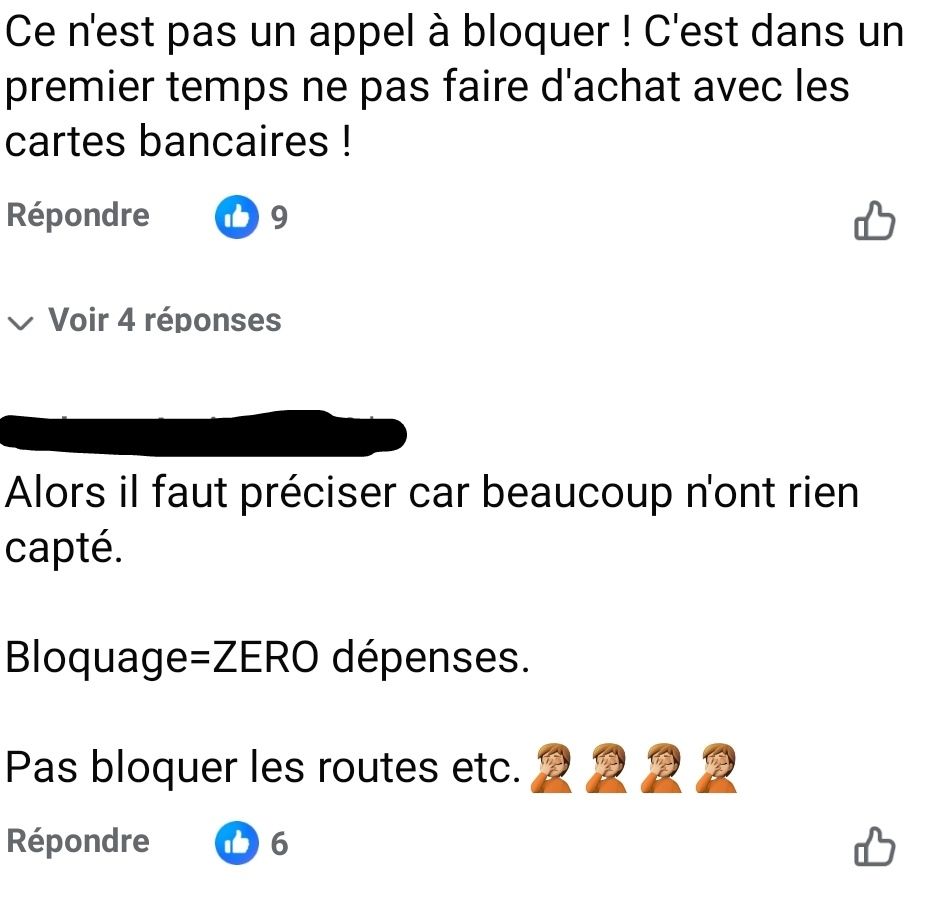This screenshot has height=912, width=941.
Task: Like the comment ending with facepalm emojis
Action: tap(874, 847)
